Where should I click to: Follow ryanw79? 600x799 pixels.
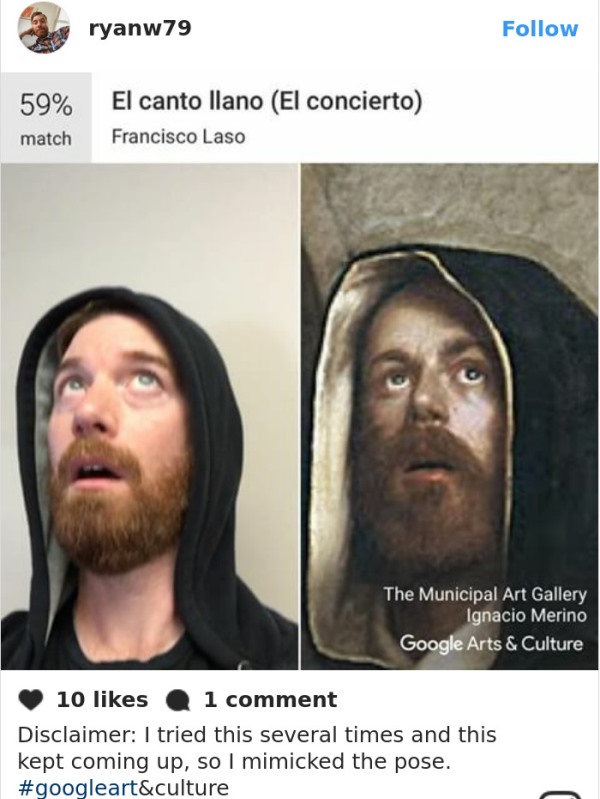click(539, 29)
